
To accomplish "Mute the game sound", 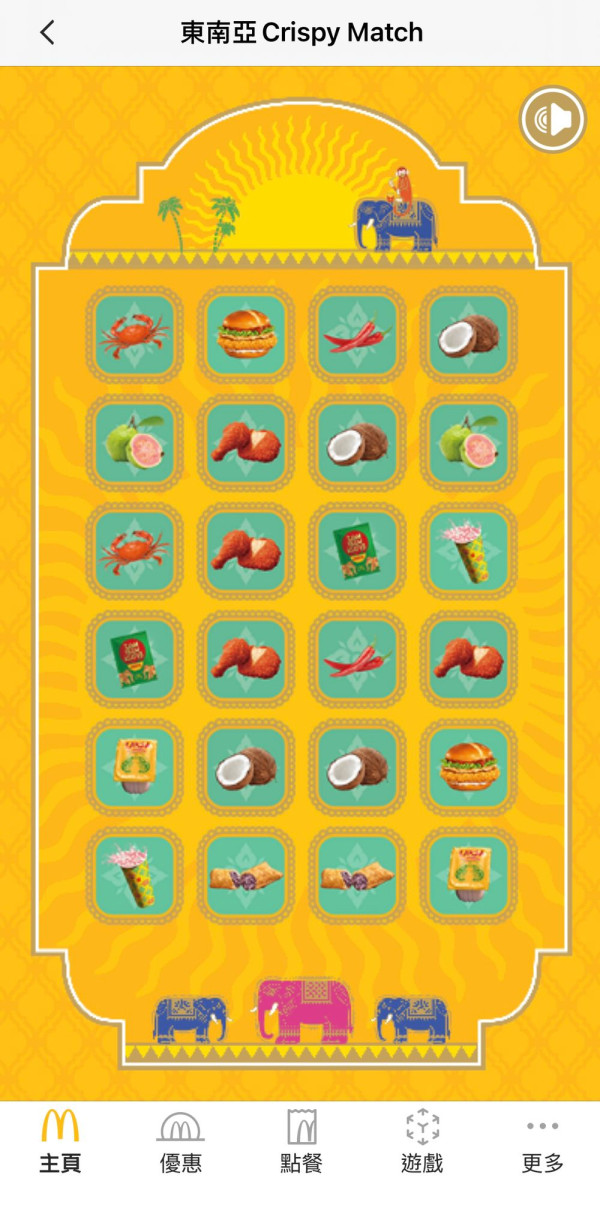I will click(x=552, y=120).
